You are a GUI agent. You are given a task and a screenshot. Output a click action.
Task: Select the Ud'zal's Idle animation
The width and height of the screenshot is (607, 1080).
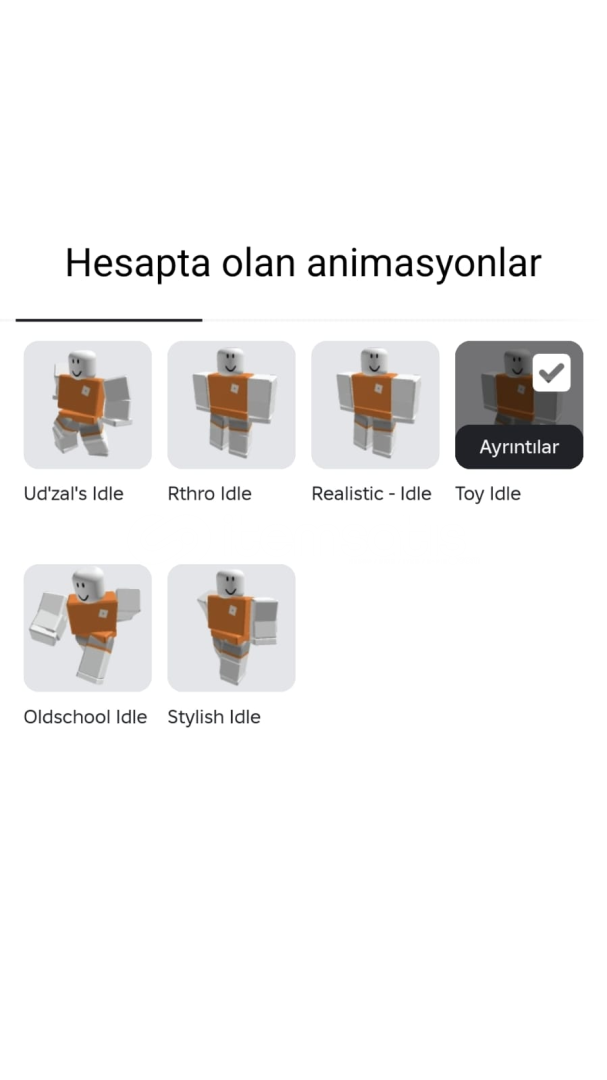88,405
